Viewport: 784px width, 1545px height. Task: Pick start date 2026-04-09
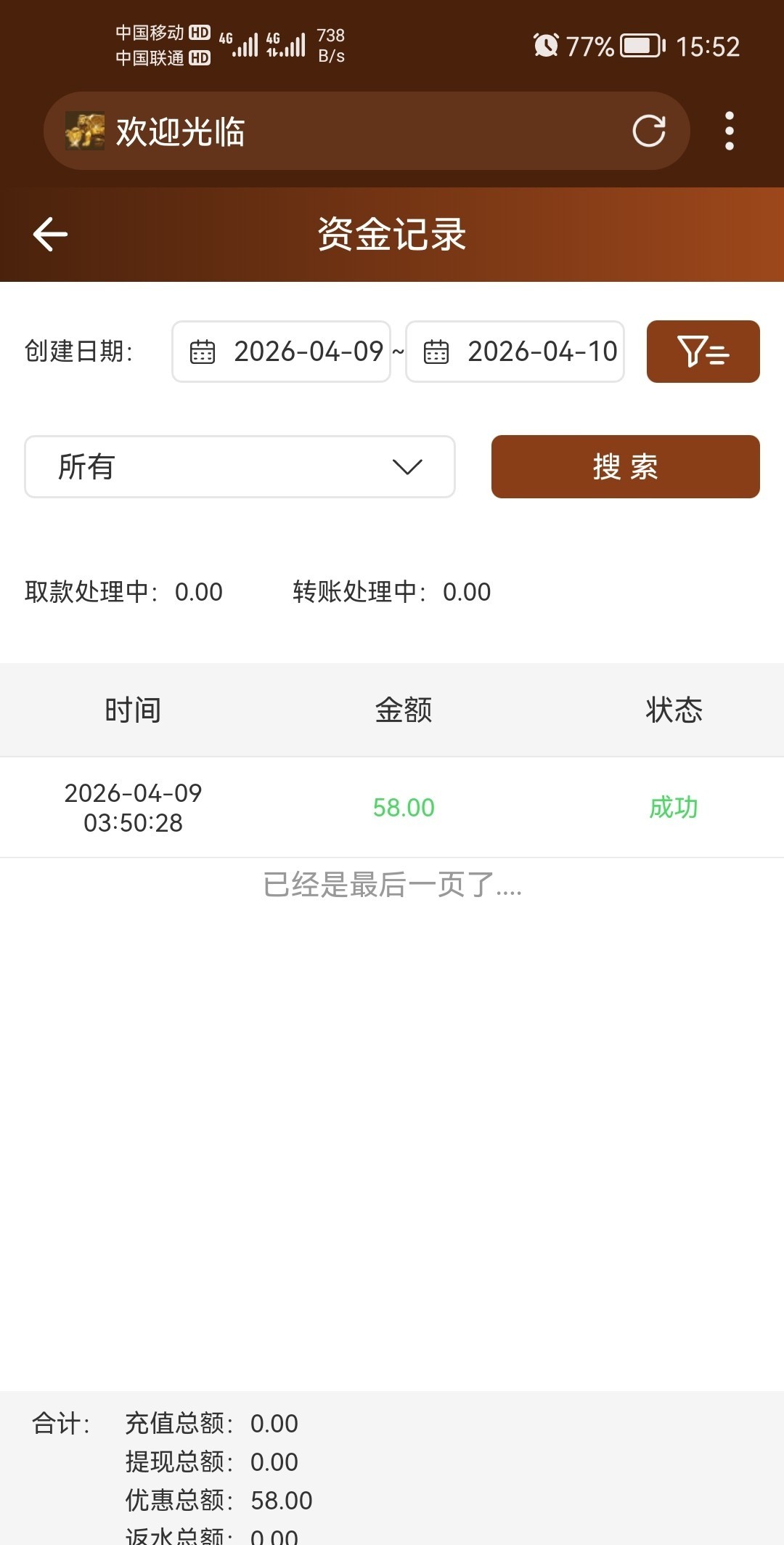(x=282, y=352)
